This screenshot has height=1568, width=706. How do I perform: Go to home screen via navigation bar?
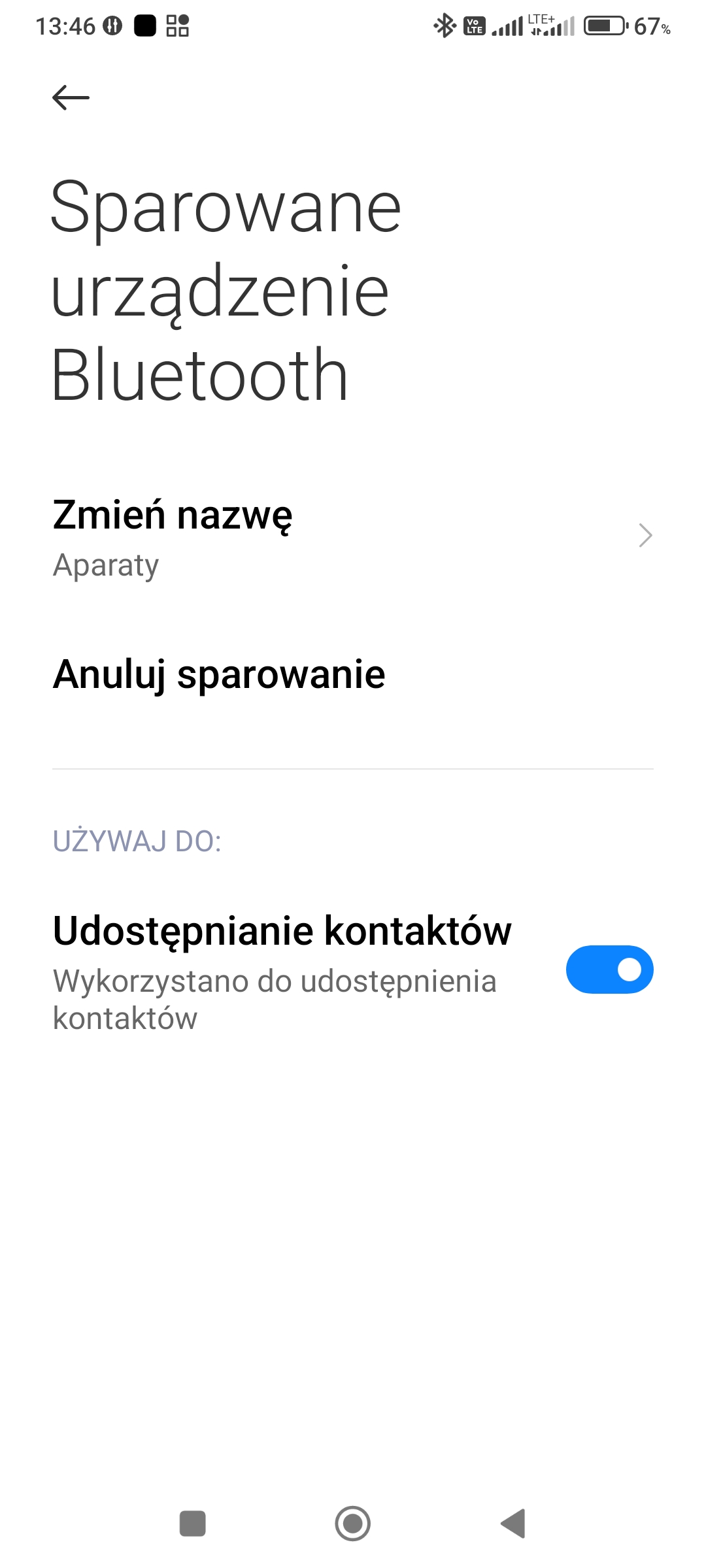coord(353,1524)
